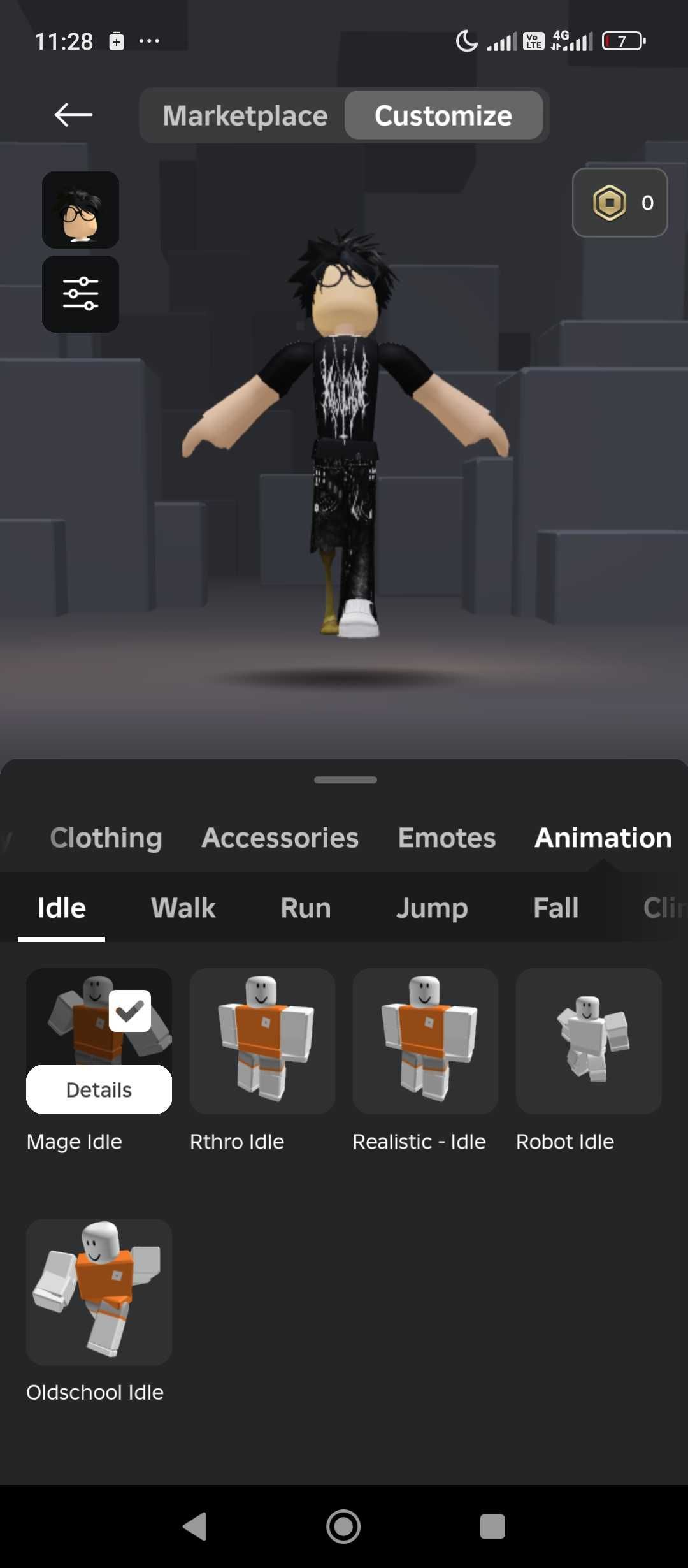Open the avatar adjustment sliders icon
This screenshot has width=688, height=1568.
tap(80, 294)
